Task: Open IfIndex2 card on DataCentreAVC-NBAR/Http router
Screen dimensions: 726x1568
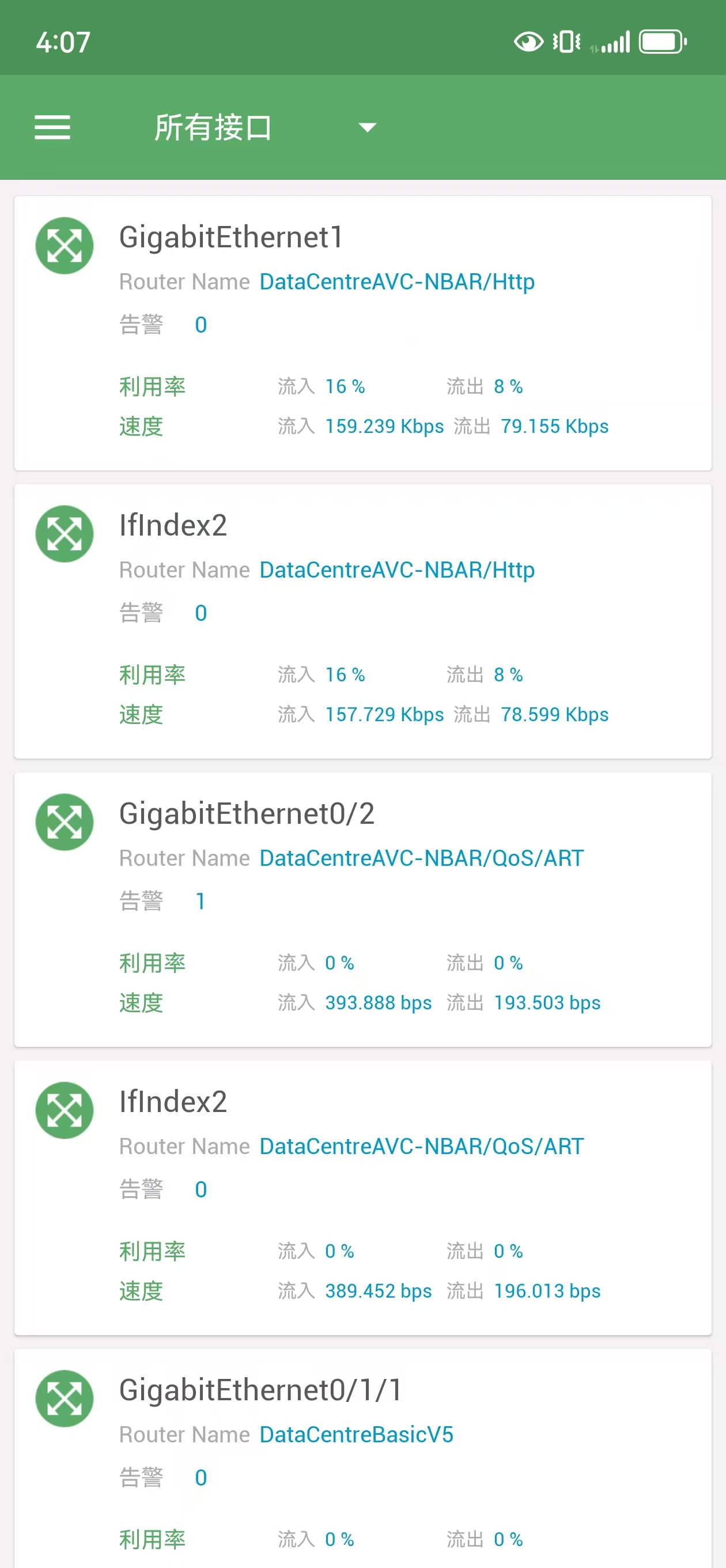Action: 362,621
